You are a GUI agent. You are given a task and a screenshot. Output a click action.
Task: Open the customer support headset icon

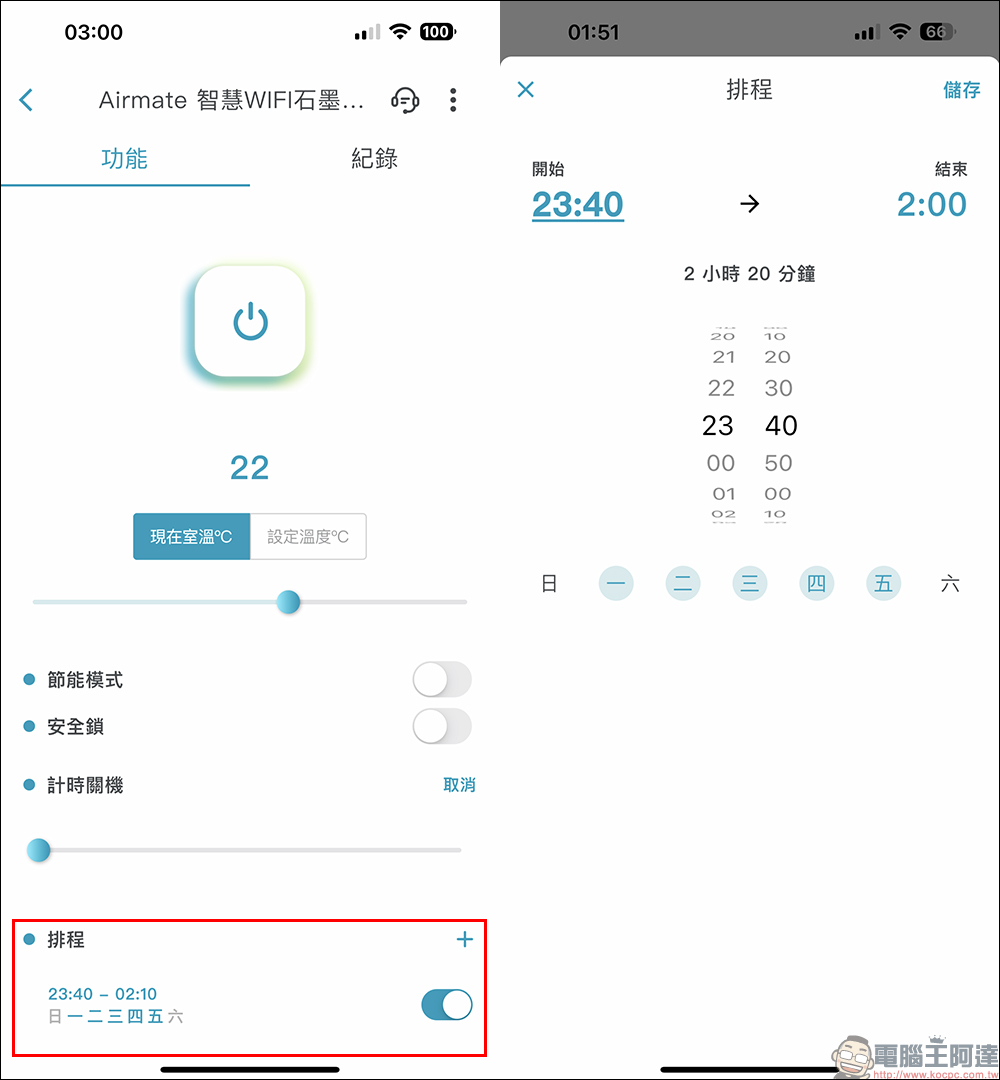(x=405, y=100)
